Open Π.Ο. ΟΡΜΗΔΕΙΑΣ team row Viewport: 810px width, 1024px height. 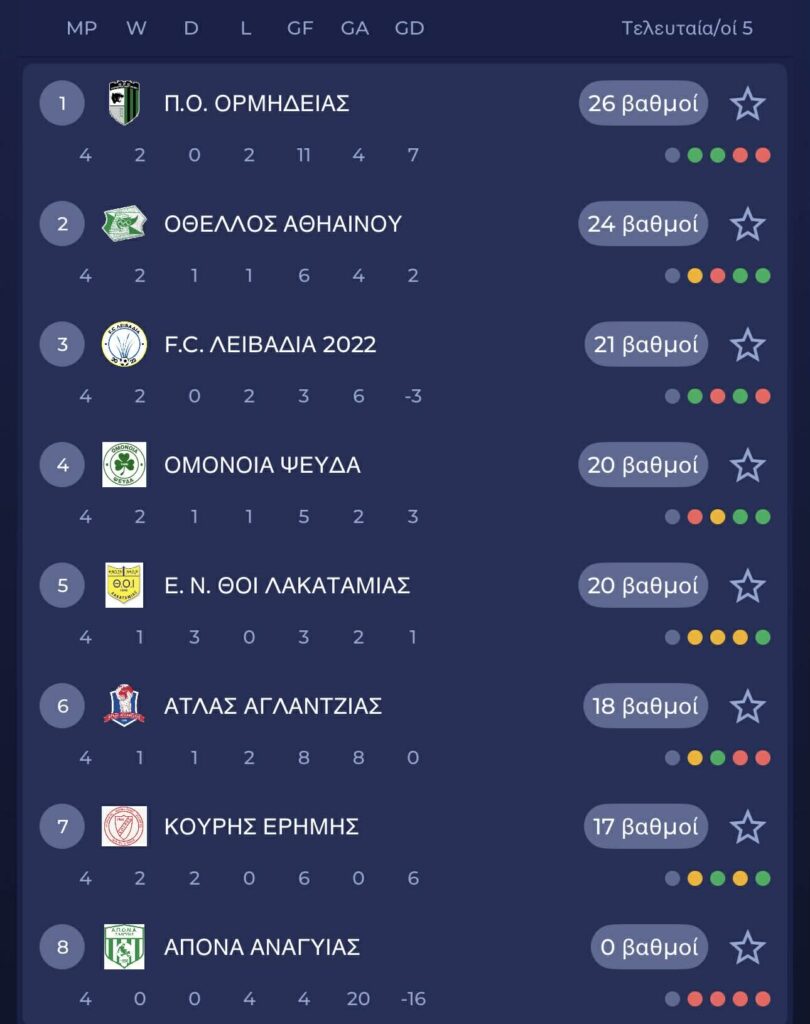coord(257,104)
